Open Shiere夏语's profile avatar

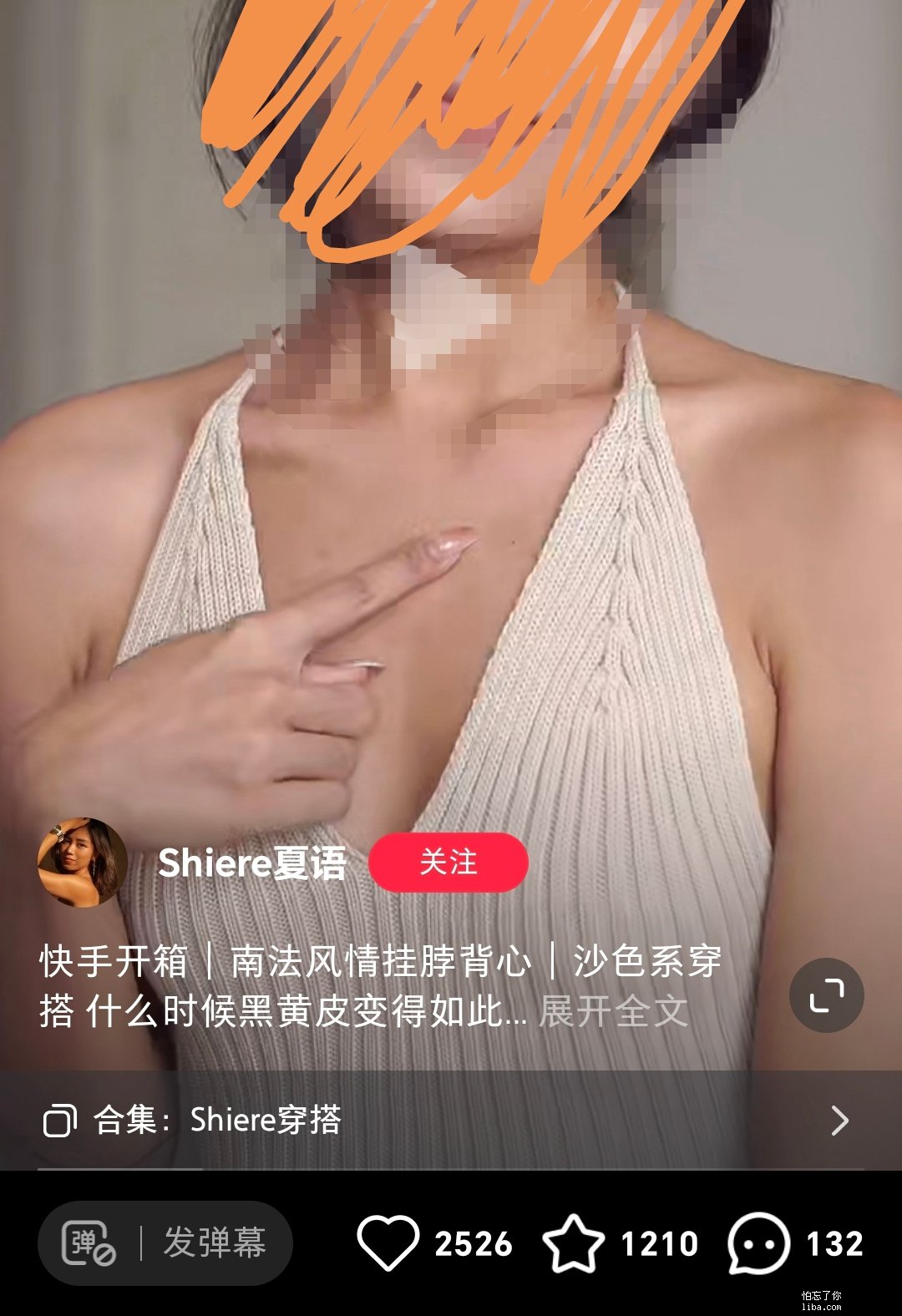pyautogui.click(x=82, y=862)
